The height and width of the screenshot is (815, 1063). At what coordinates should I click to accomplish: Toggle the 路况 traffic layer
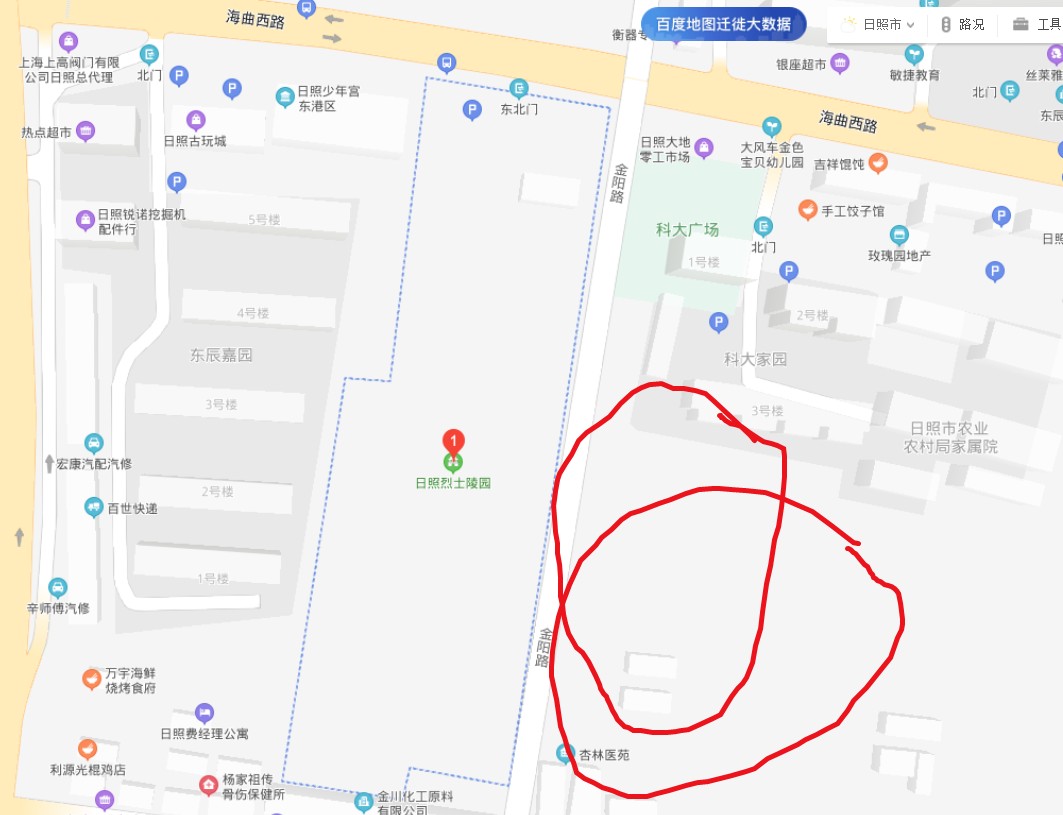[x=961, y=25]
